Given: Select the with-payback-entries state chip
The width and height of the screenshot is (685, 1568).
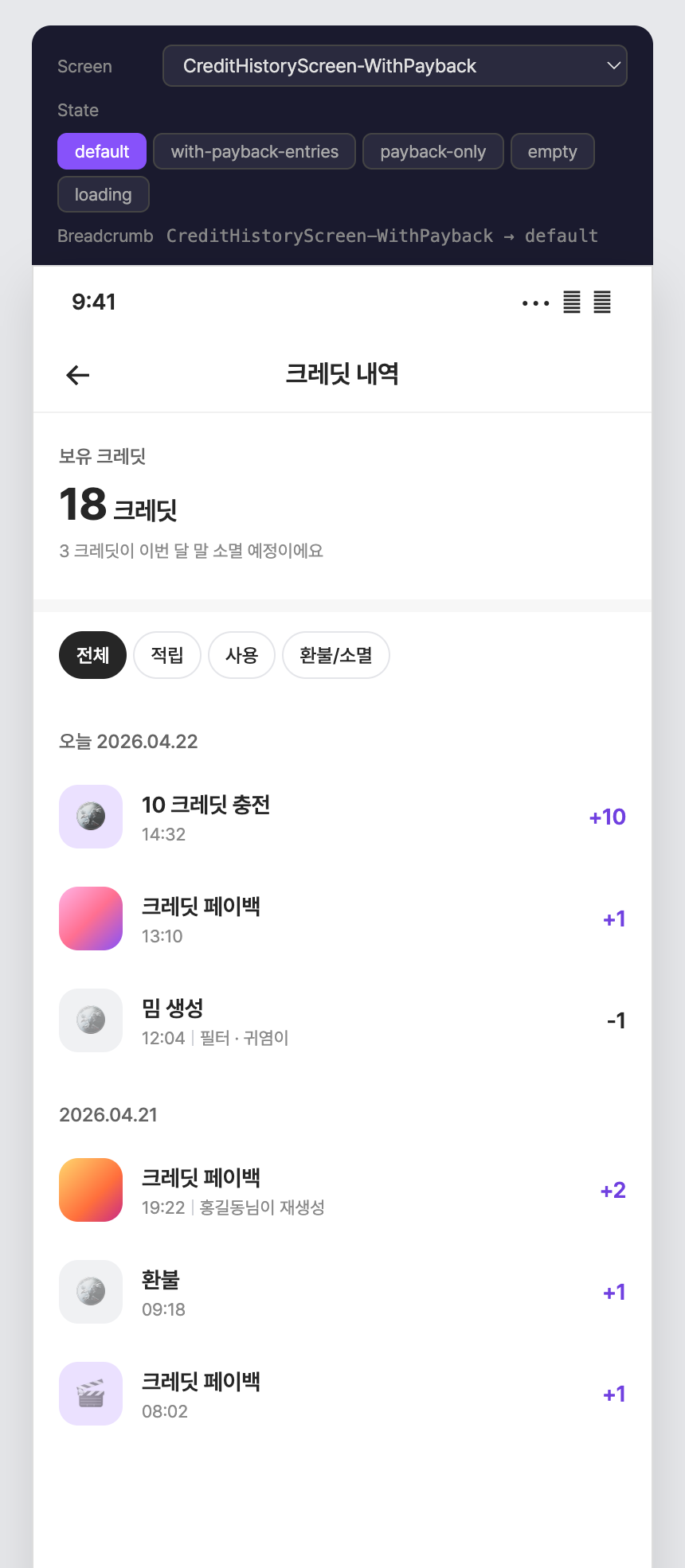Looking at the screenshot, I should 254,151.
